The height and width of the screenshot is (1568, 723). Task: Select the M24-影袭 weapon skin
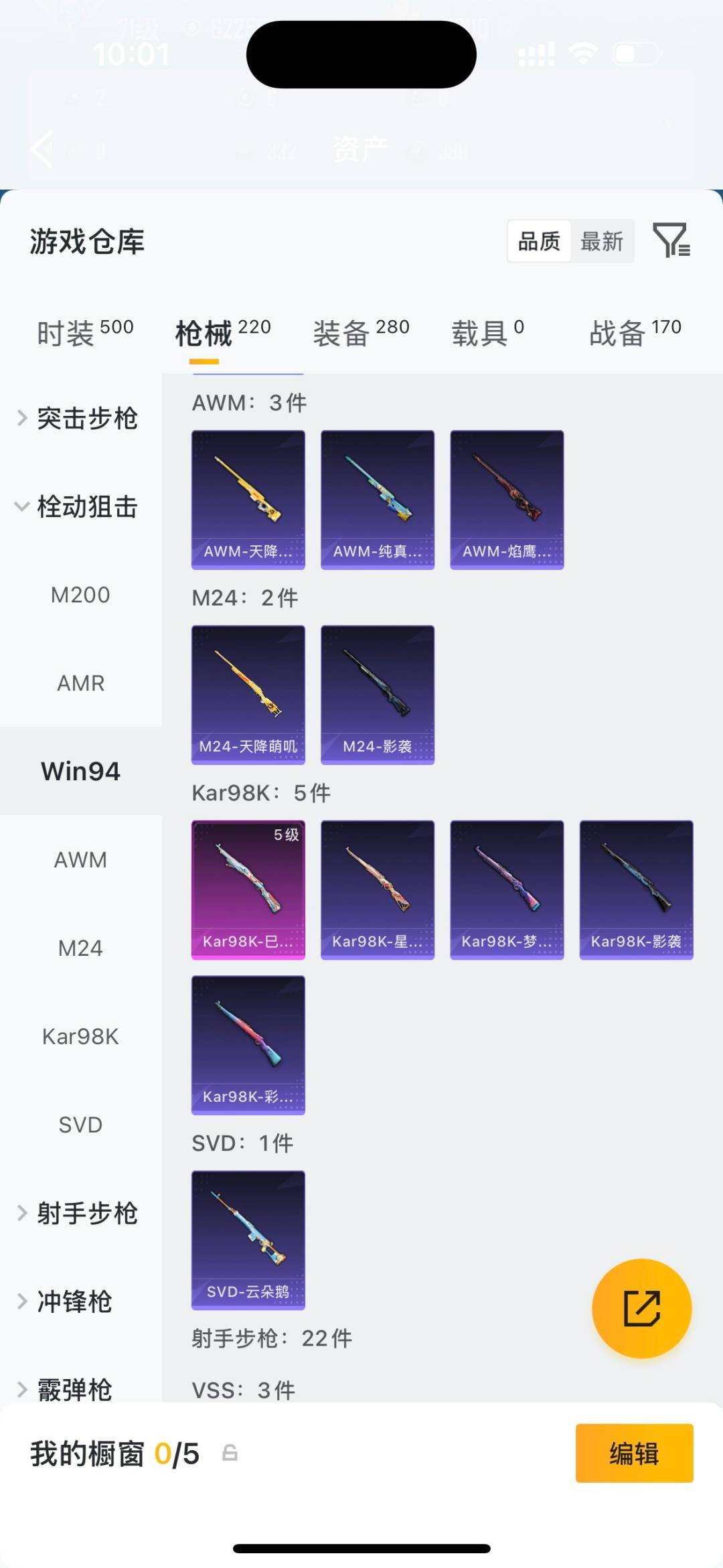click(377, 694)
